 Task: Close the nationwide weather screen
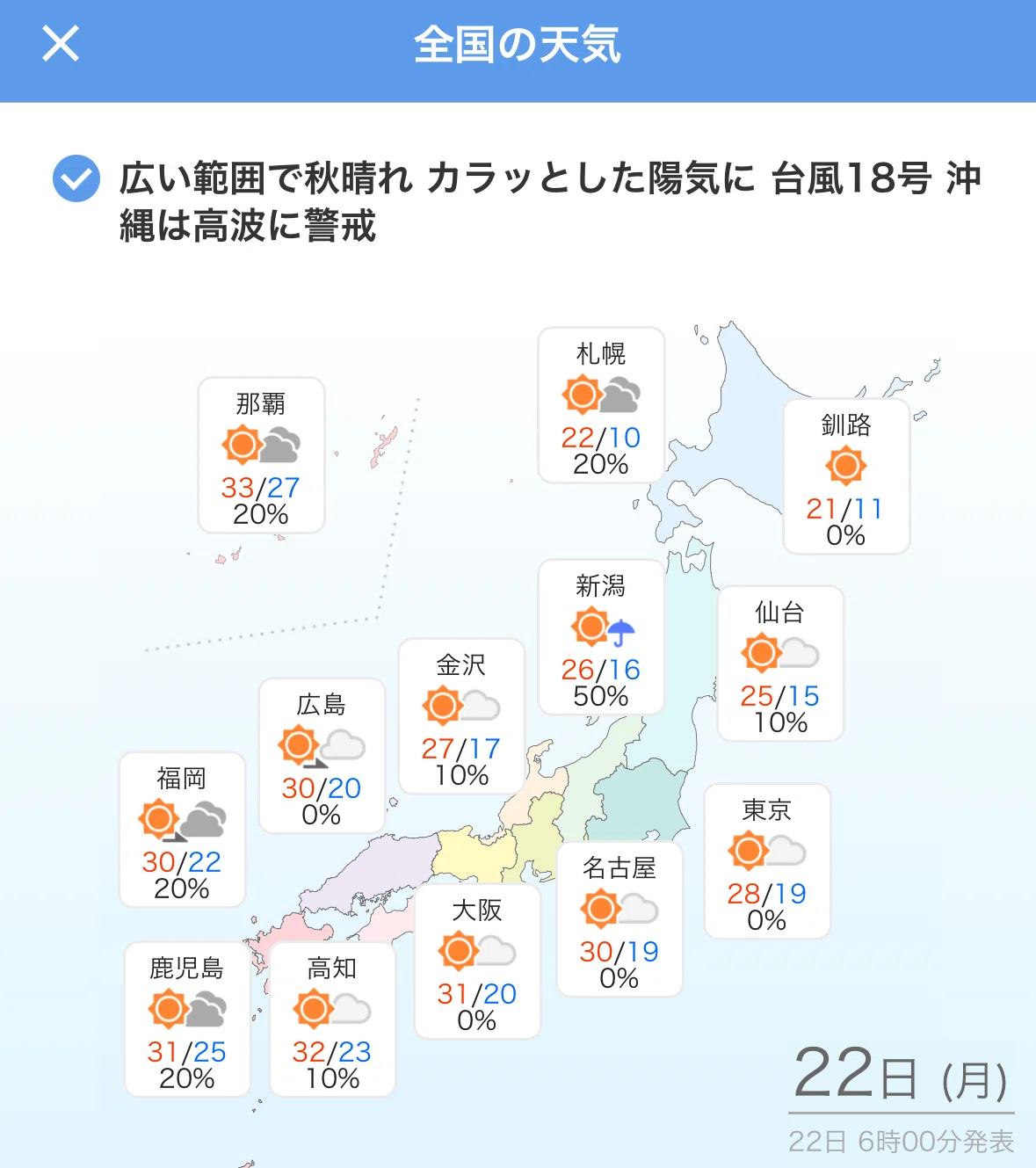coord(61,43)
